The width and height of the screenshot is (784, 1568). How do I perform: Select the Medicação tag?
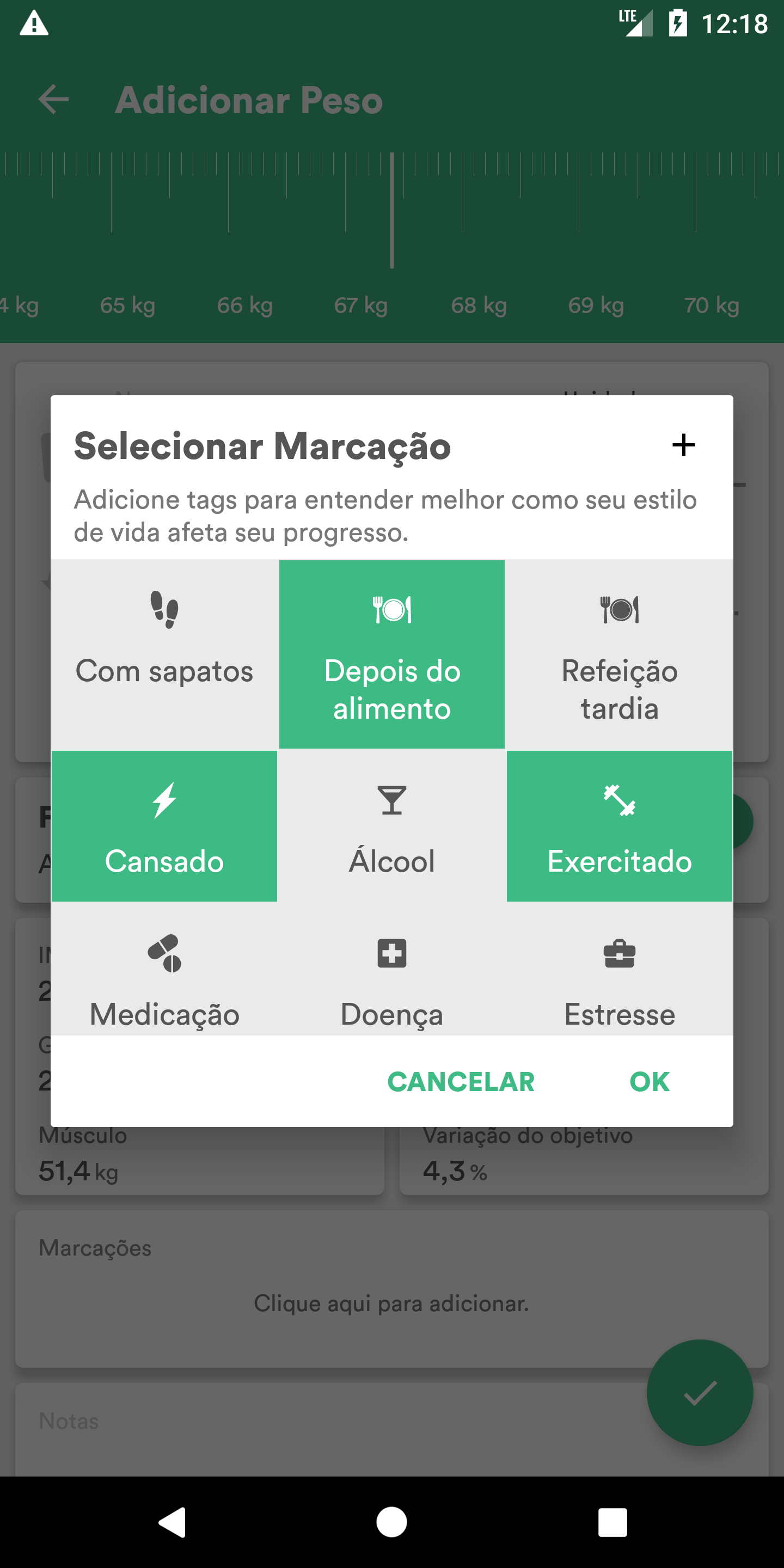coord(164,970)
